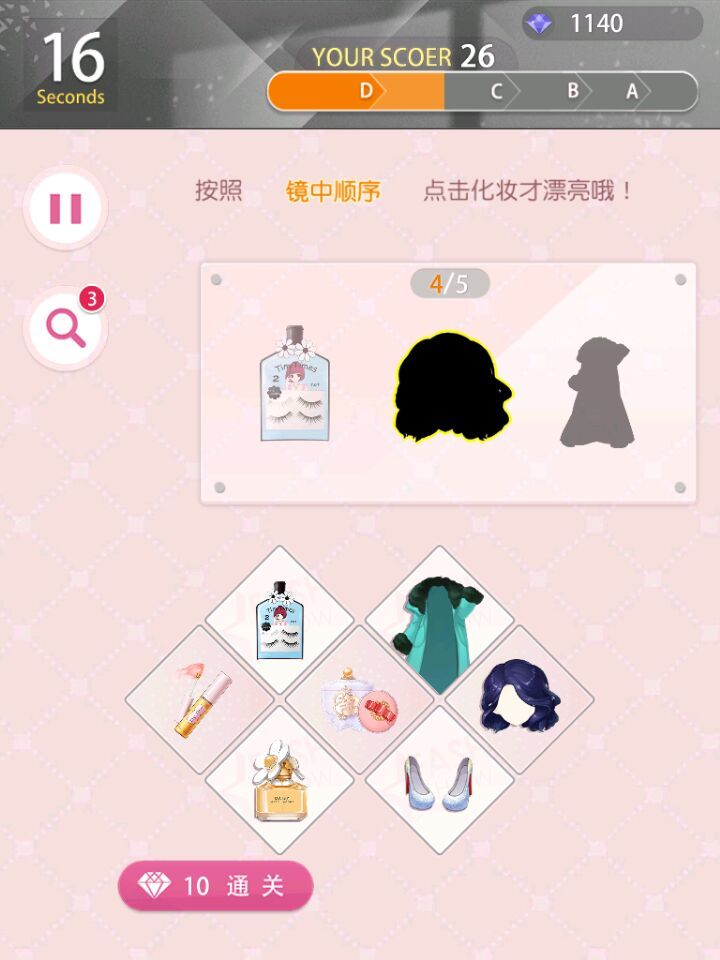Choose the pink lip gloss tile

click(199, 698)
